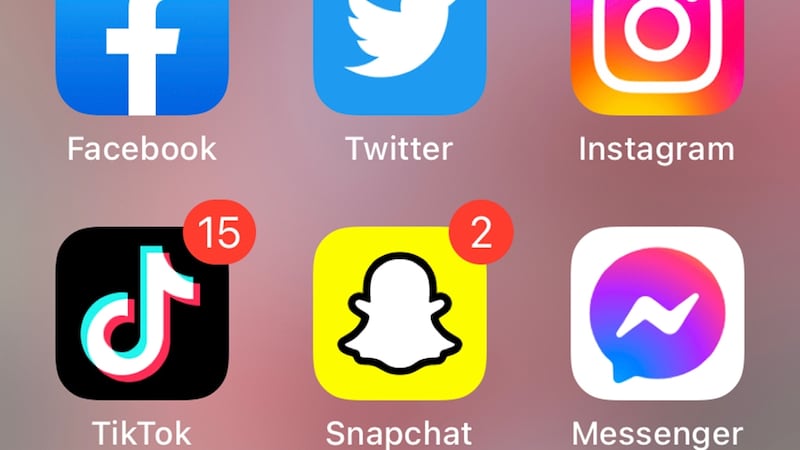Launch the Twitter app
The image size is (800, 450).
pos(400,55)
